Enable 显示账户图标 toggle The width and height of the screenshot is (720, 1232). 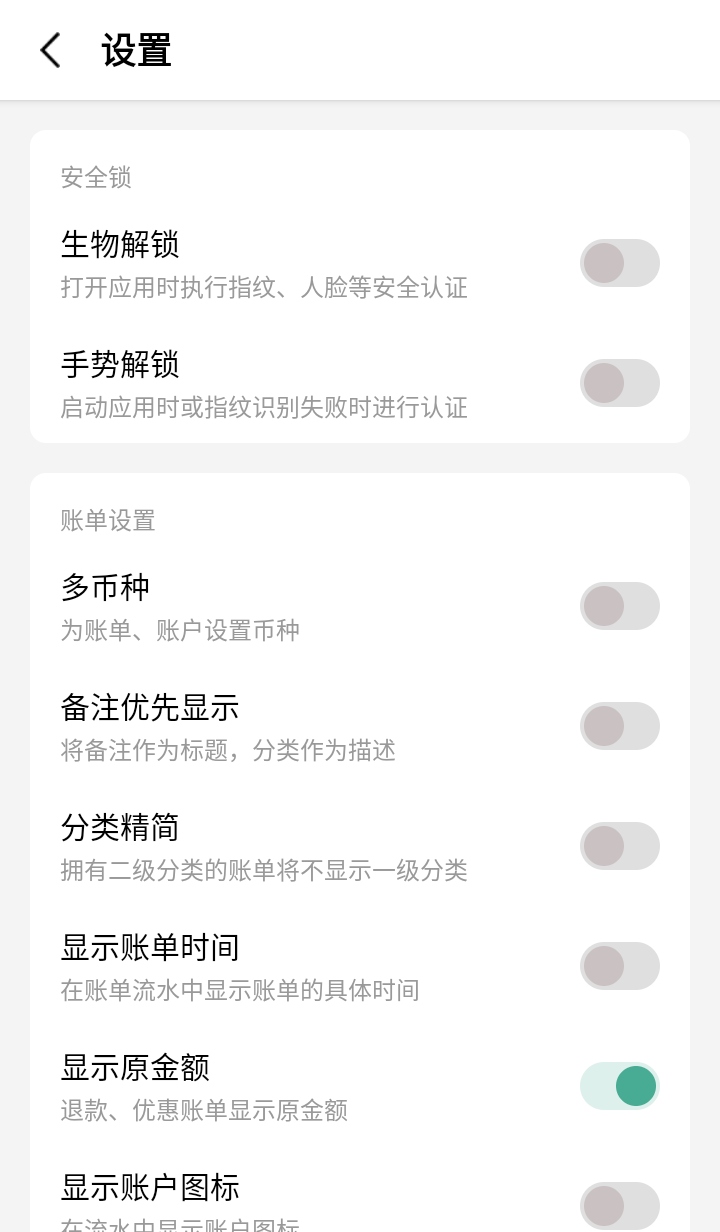coord(619,1205)
